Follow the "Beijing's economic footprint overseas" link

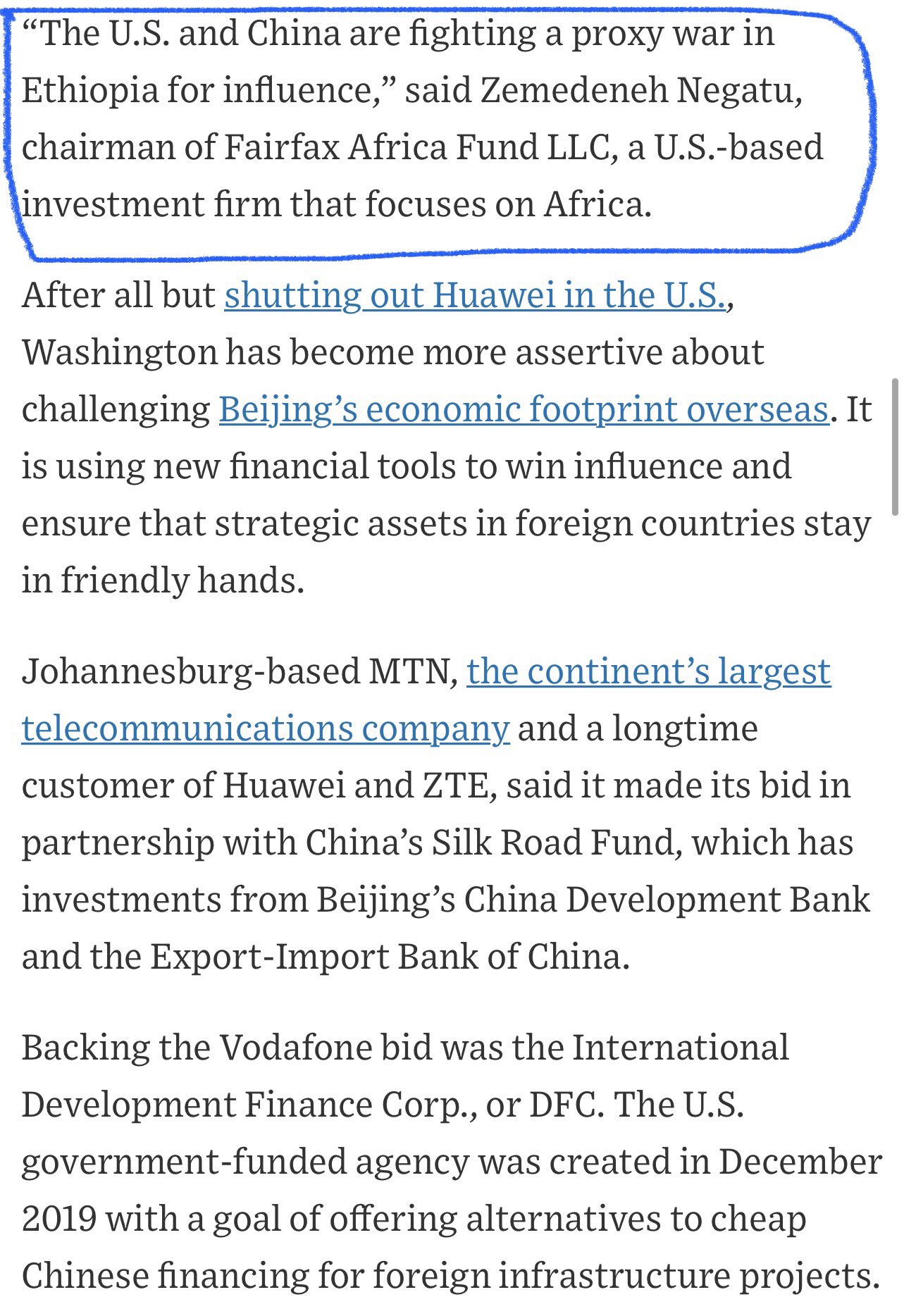click(x=523, y=409)
